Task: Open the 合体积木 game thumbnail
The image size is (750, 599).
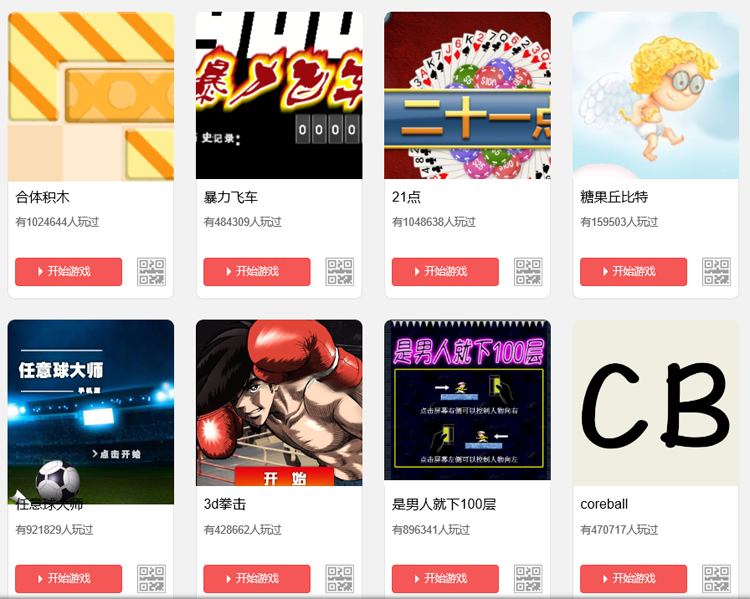Action: click(x=91, y=95)
